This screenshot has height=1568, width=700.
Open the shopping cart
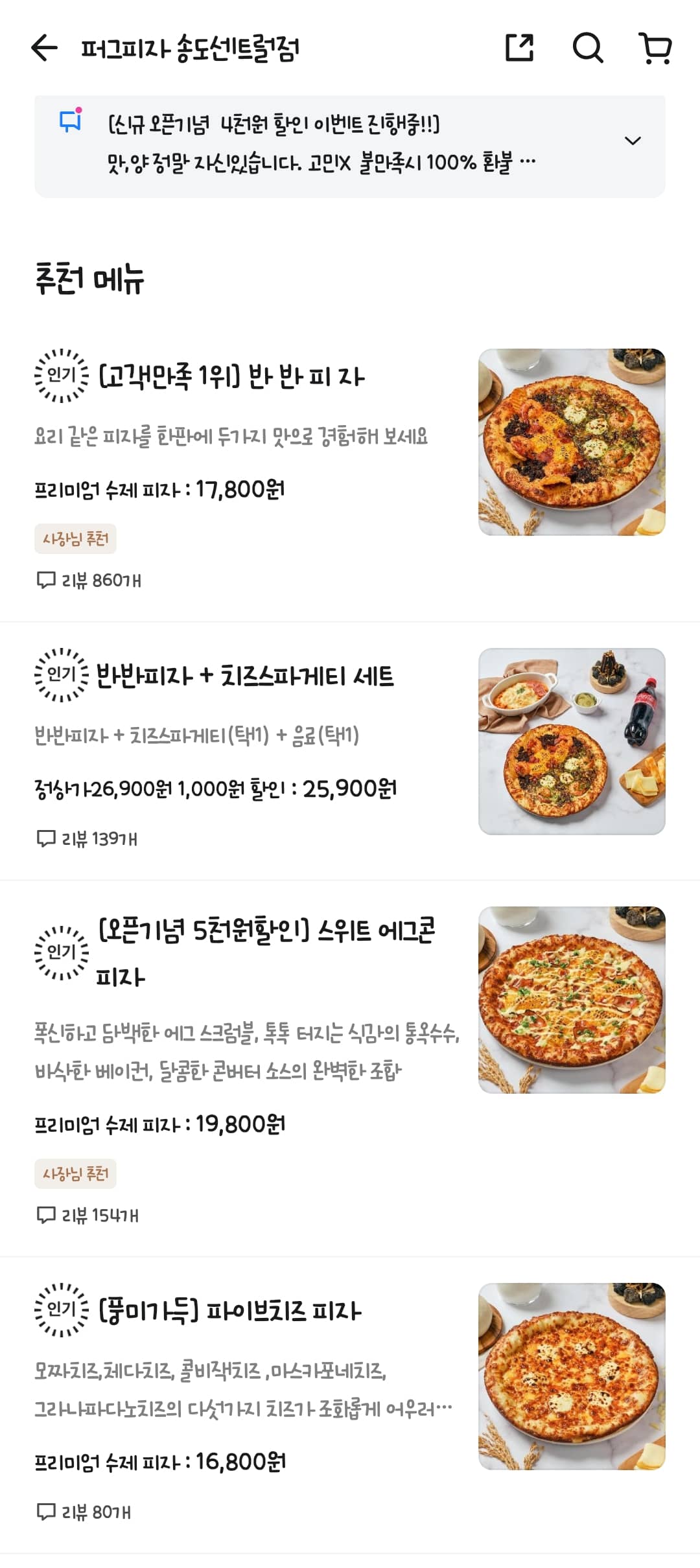655,48
